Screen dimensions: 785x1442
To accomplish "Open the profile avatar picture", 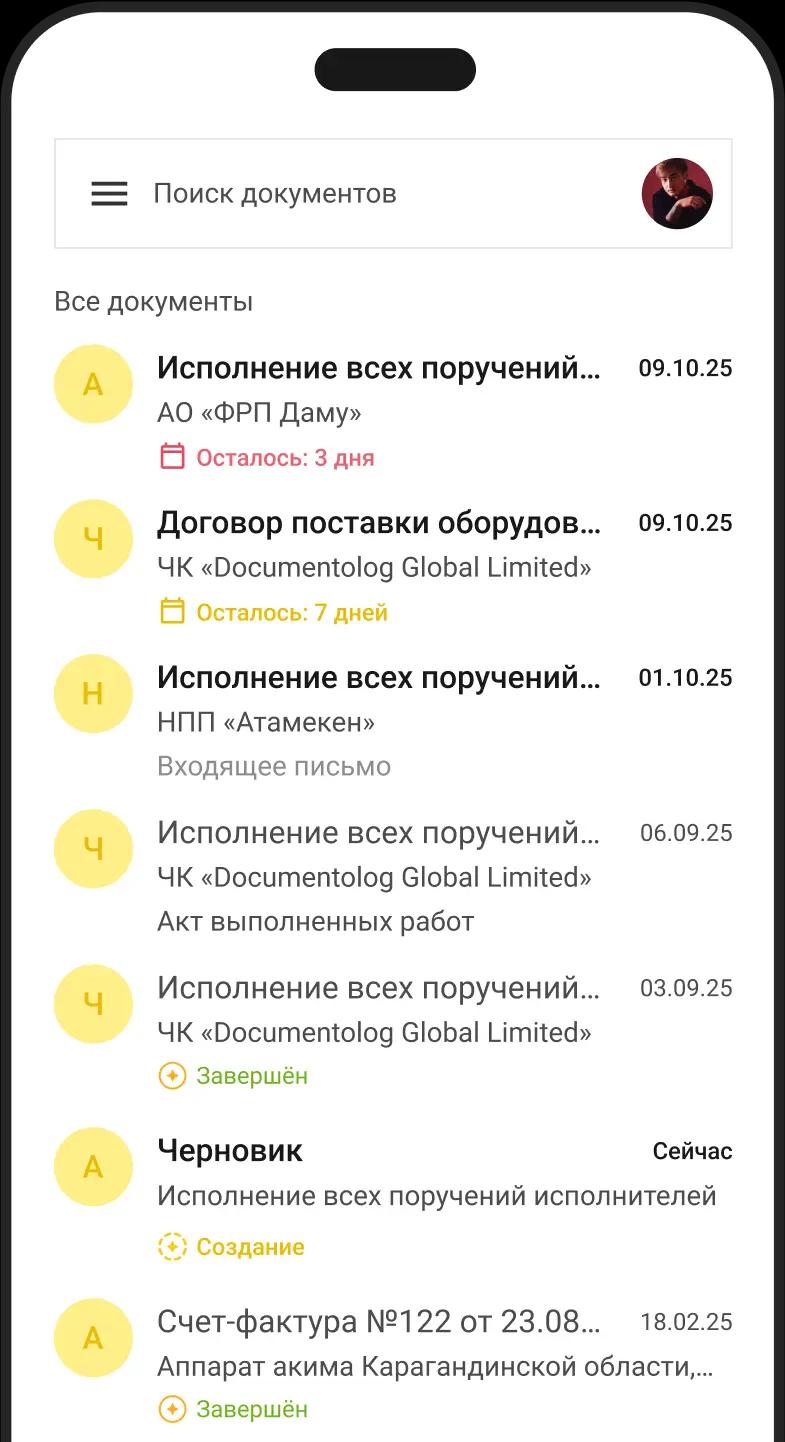I will [677, 193].
